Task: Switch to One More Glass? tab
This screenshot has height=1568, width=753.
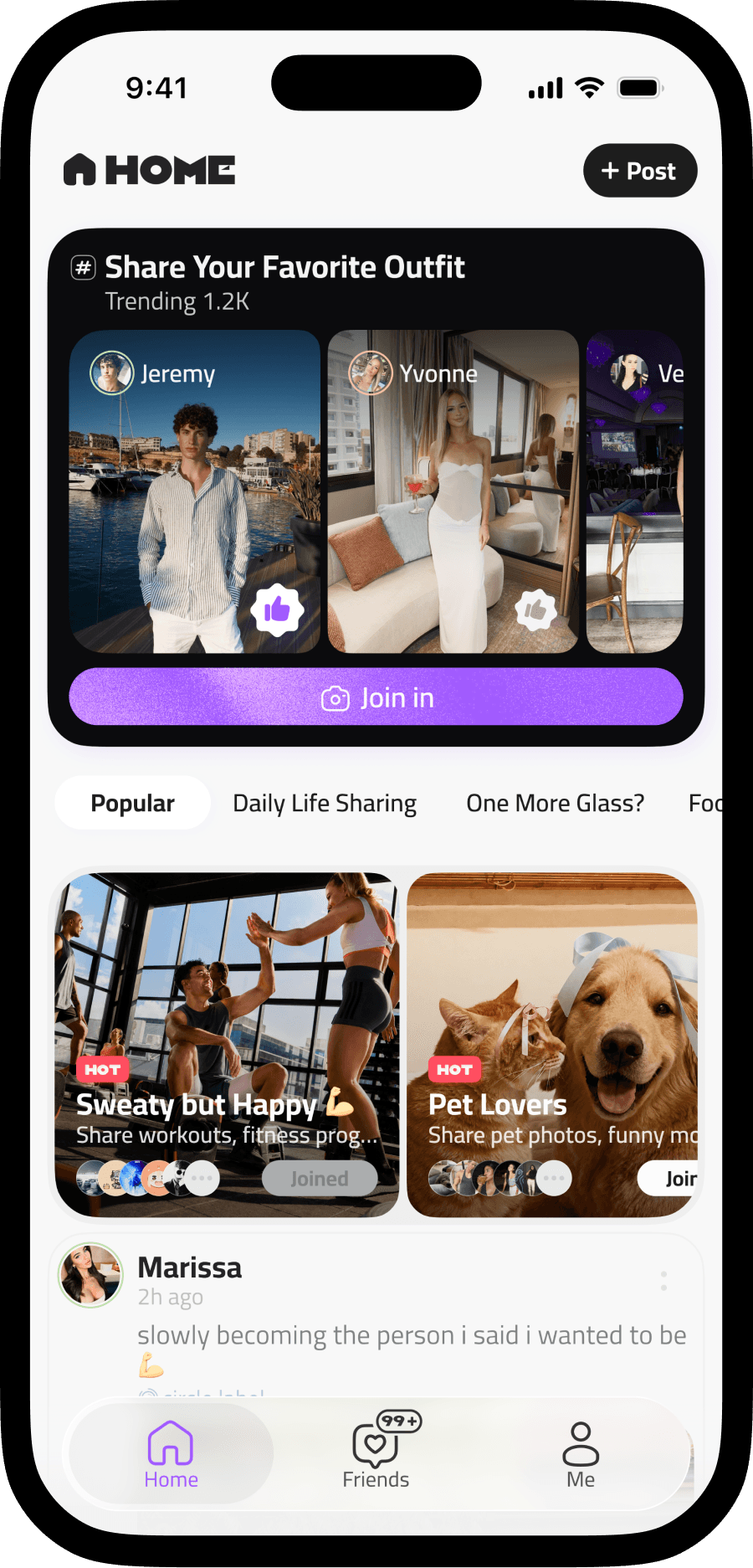Action: (556, 803)
